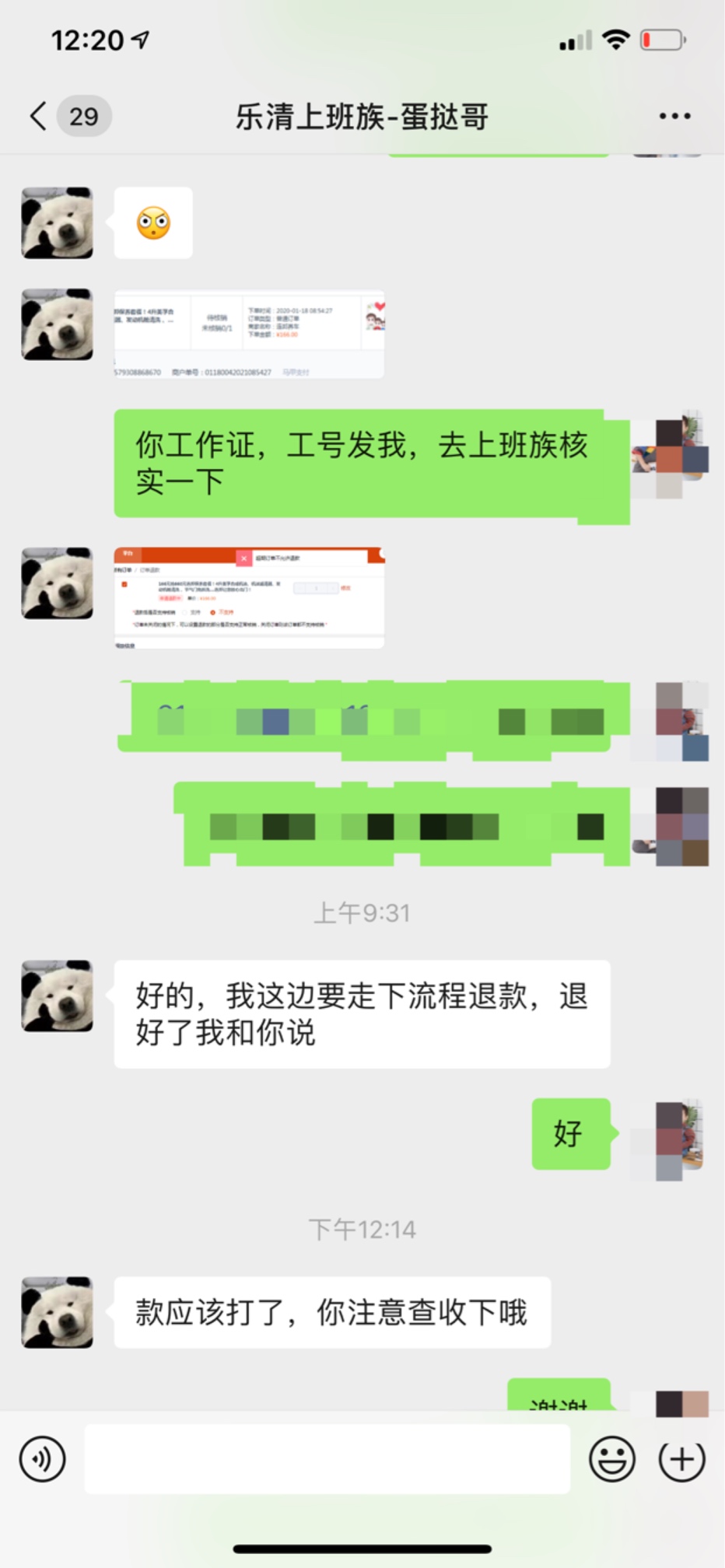Open the chat info overflow menu

(x=674, y=117)
